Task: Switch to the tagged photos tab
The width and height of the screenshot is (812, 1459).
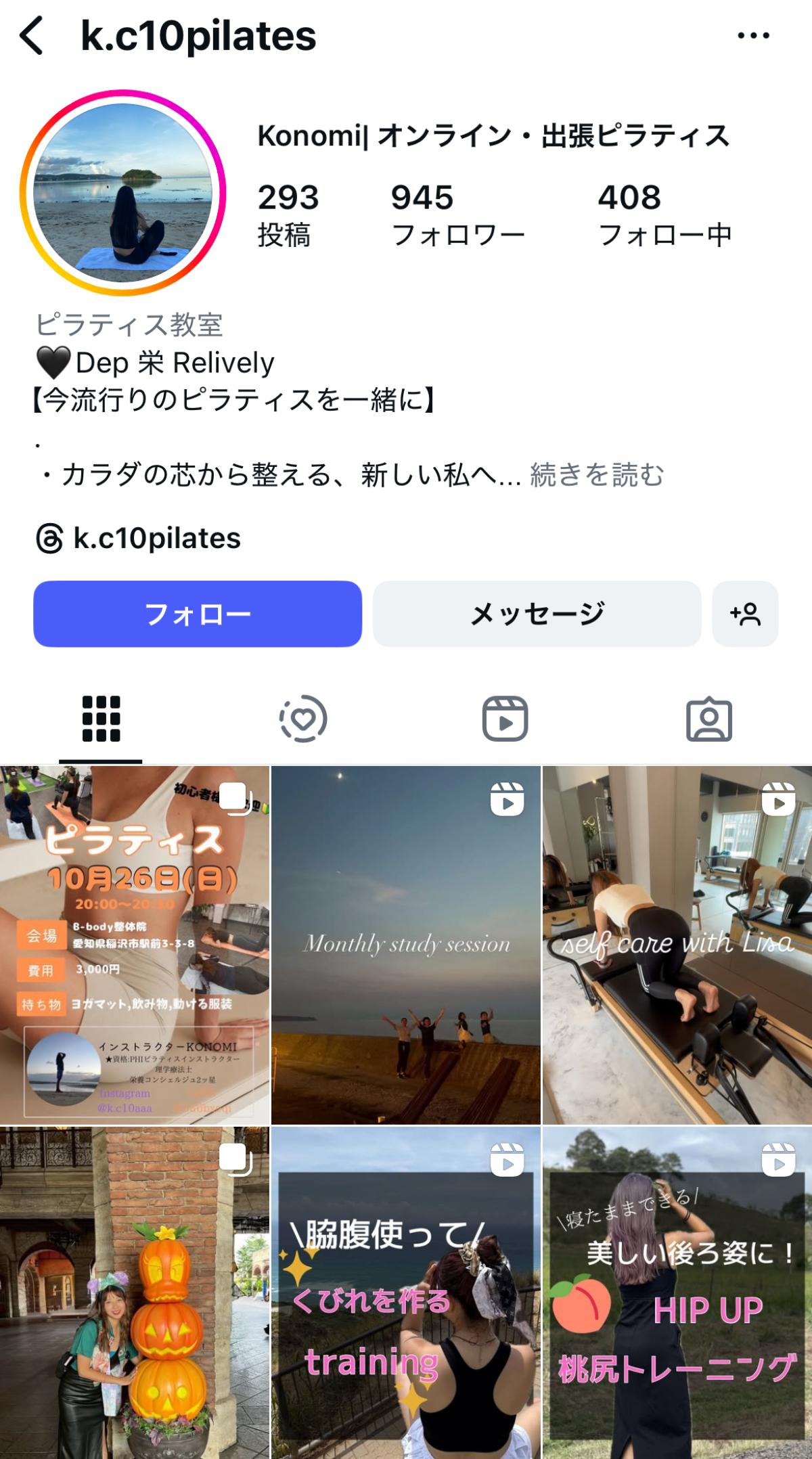Action: pos(708,719)
